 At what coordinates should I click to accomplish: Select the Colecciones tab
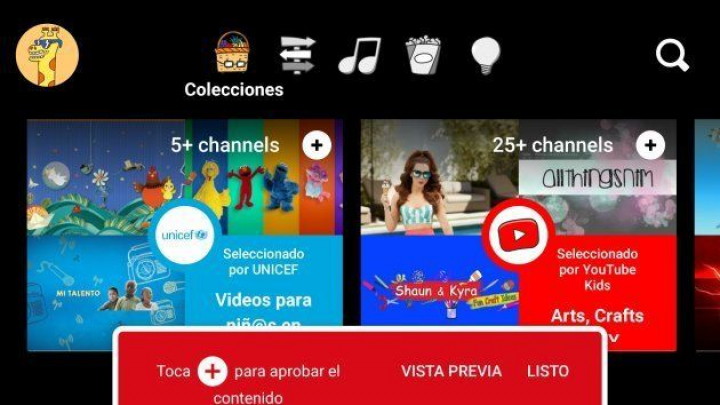pos(233,65)
